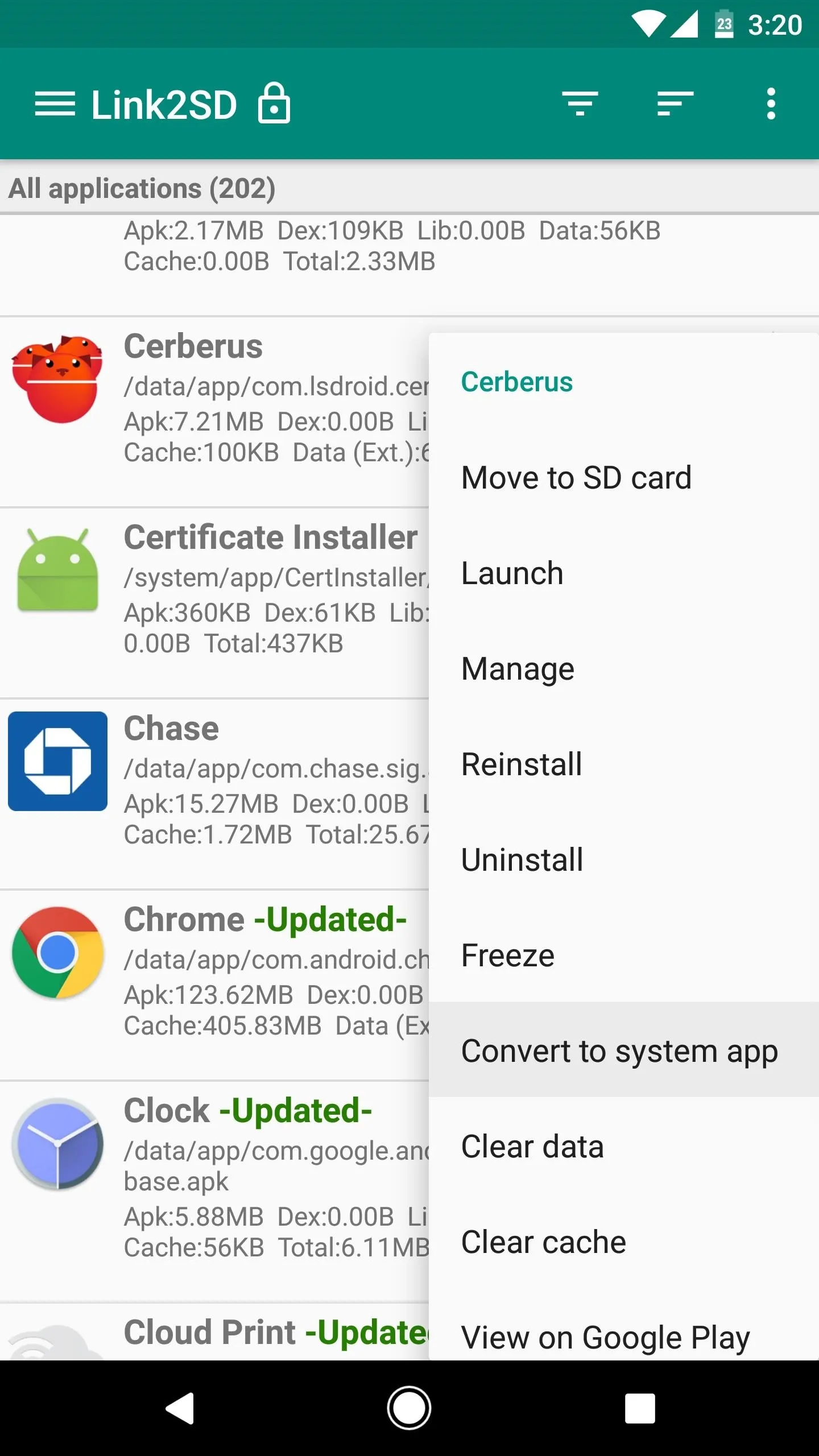
Task: Choose Uninstall for Cerberus
Action: click(624, 860)
